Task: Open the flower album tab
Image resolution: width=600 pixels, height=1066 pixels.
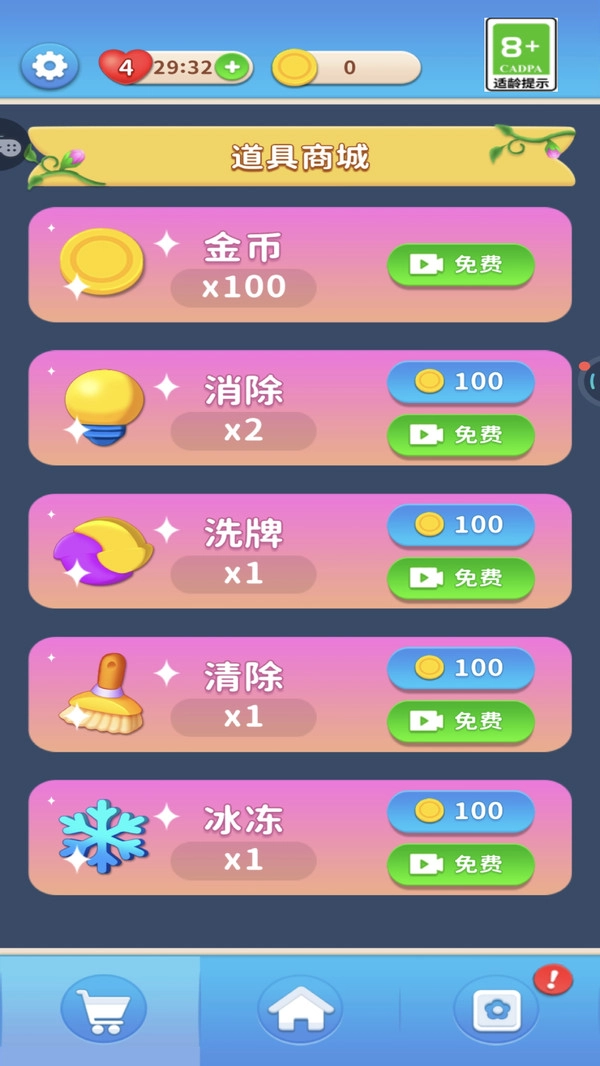Action: click(x=497, y=1009)
